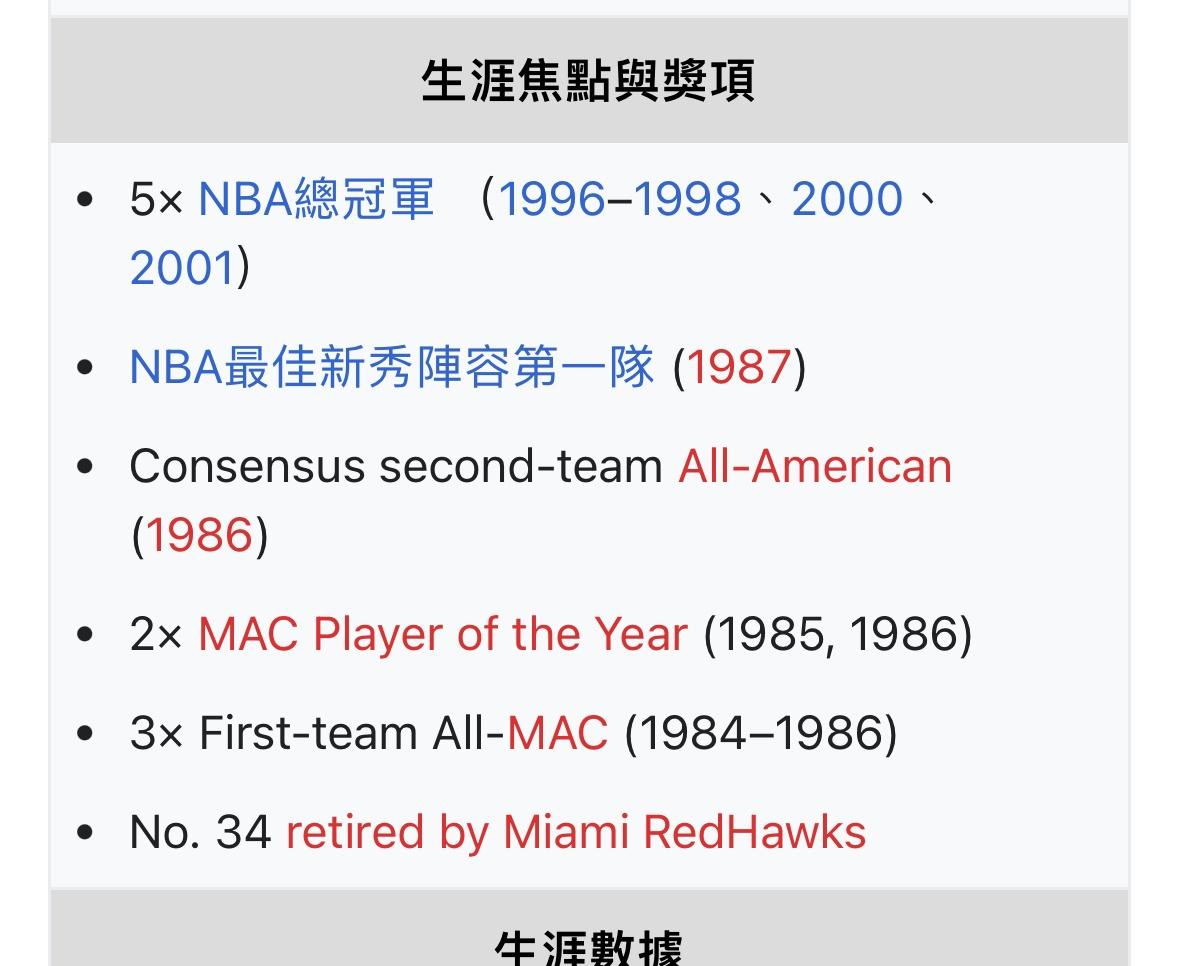Open the 2001 championship link
This screenshot has width=1179, height=966.
coord(182,268)
